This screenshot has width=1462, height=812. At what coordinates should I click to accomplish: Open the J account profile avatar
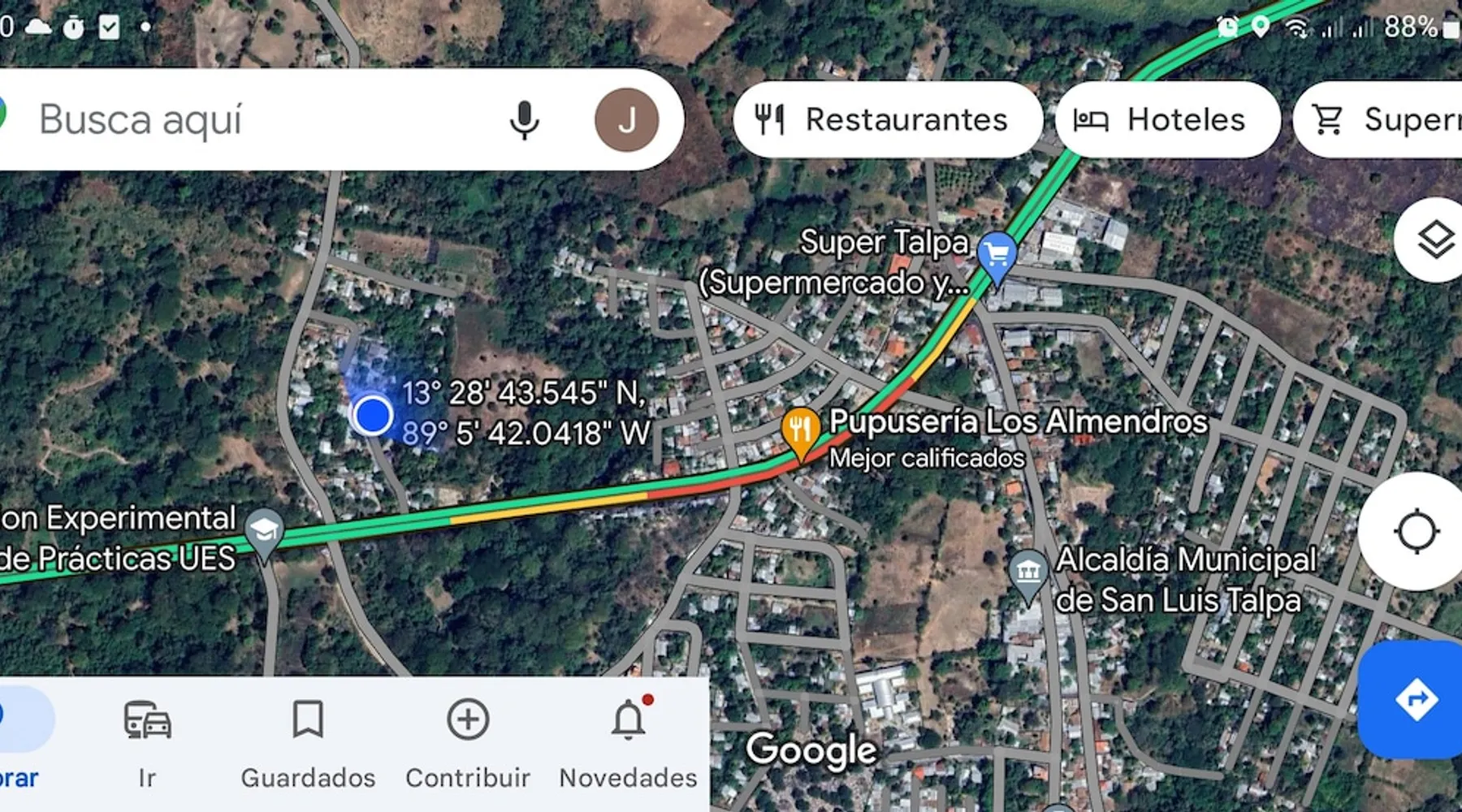[x=626, y=120]
